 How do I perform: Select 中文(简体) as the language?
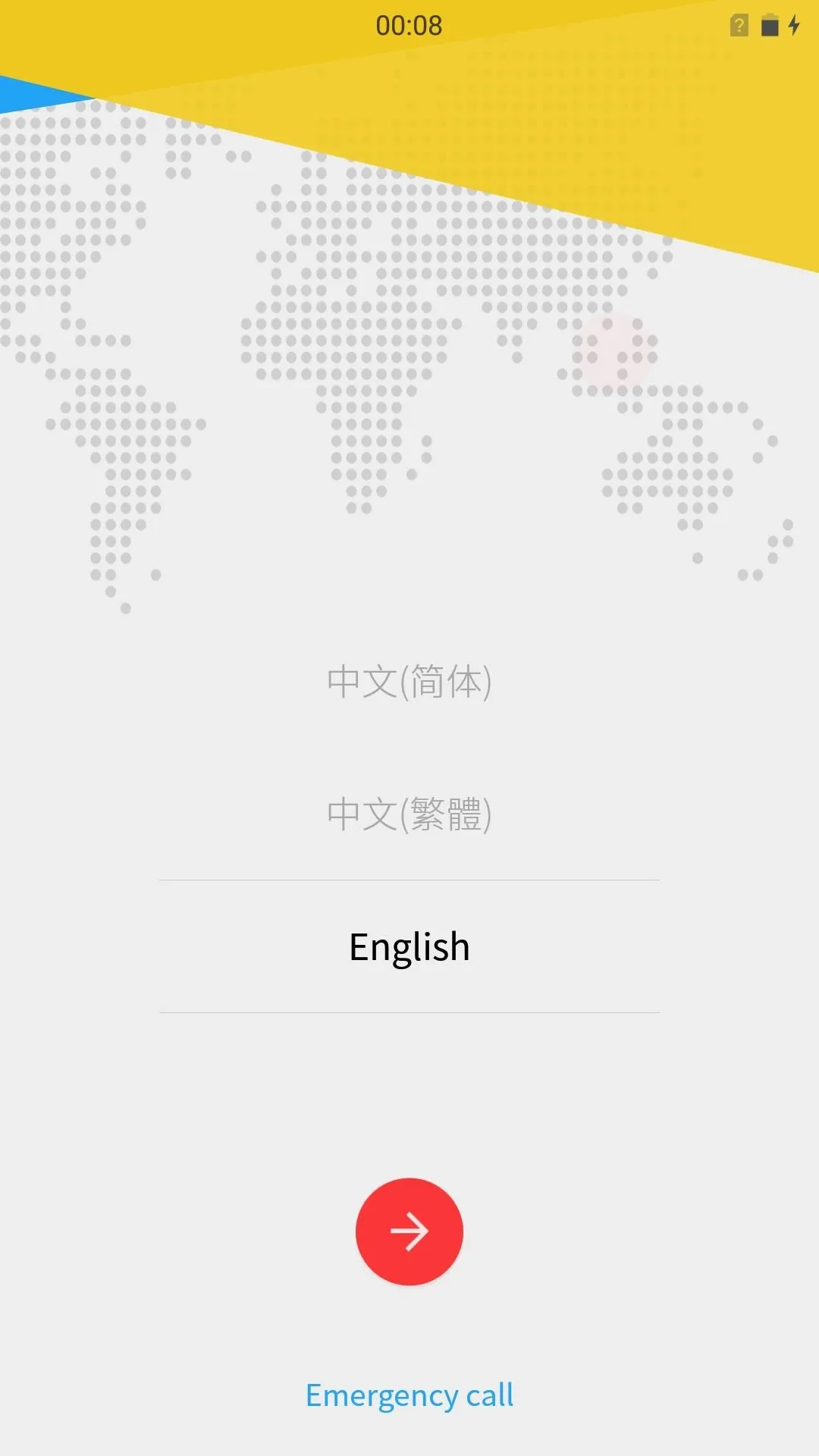click(409, 681)
